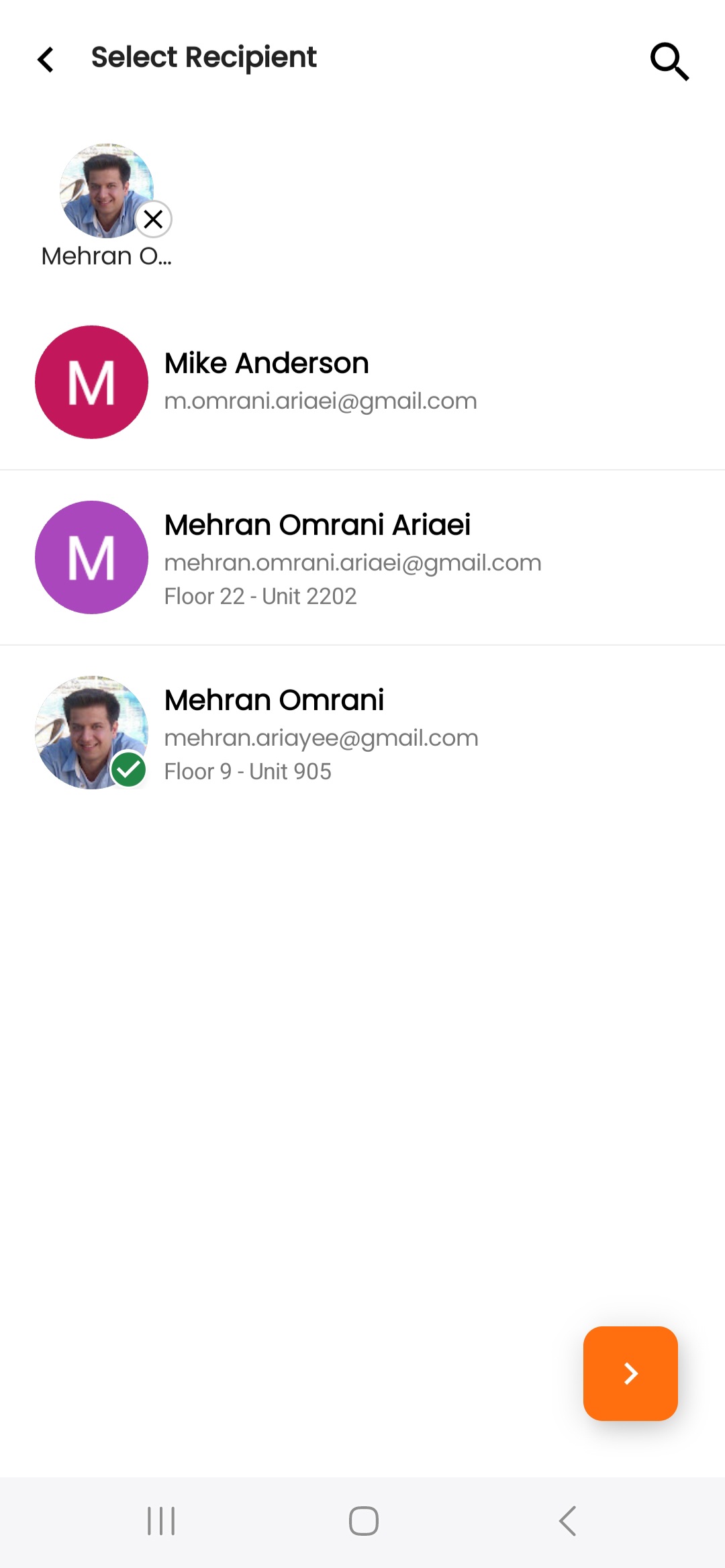Image resolution: width=725 pixels, height=1568 pixels.
Task: Select Mehran Omrani Ariaei as recipient
Action: pyautogui.click(x=362, y=557)
